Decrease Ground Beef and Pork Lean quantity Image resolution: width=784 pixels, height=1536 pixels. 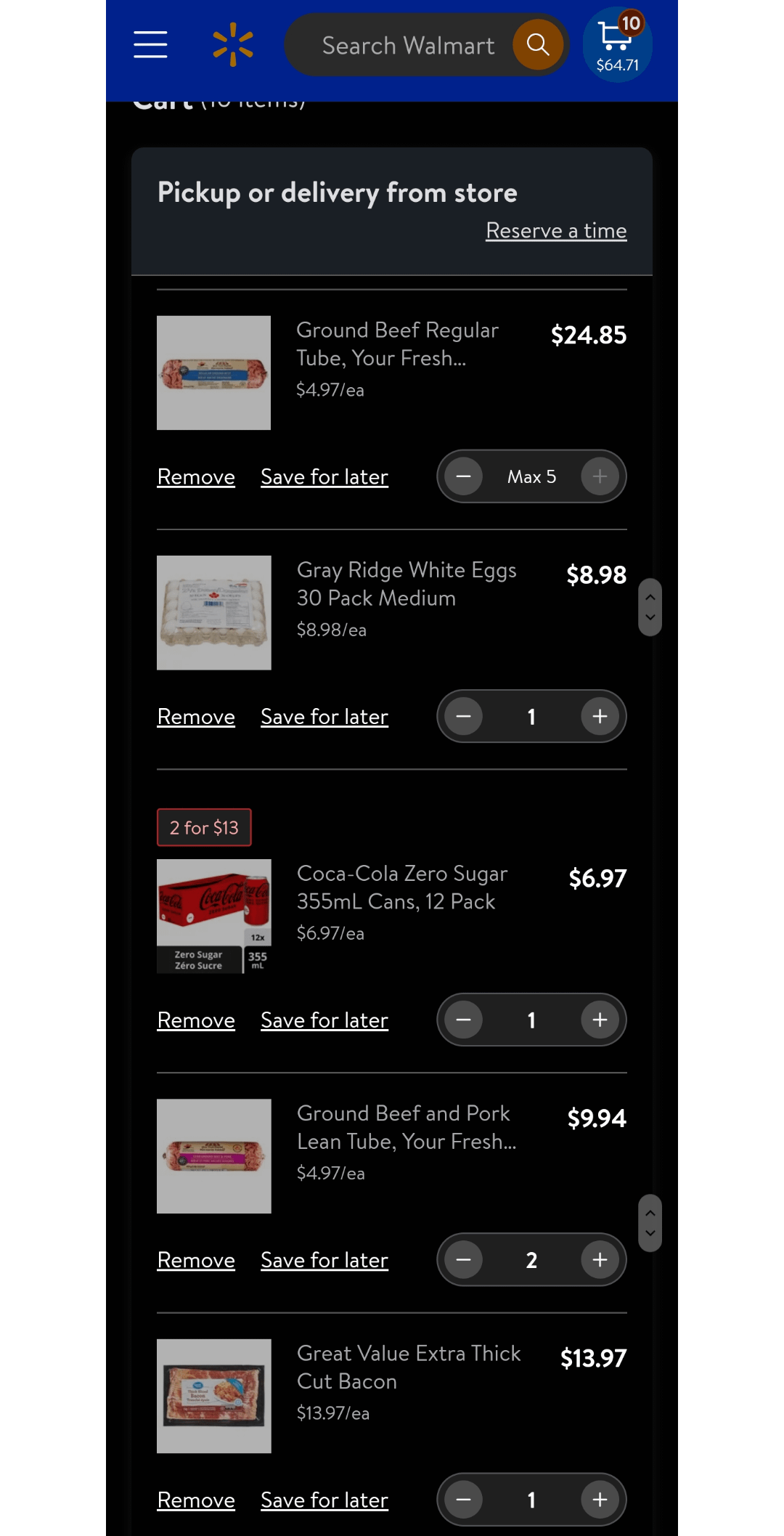pyautogui.click(x=464, y=1260)
